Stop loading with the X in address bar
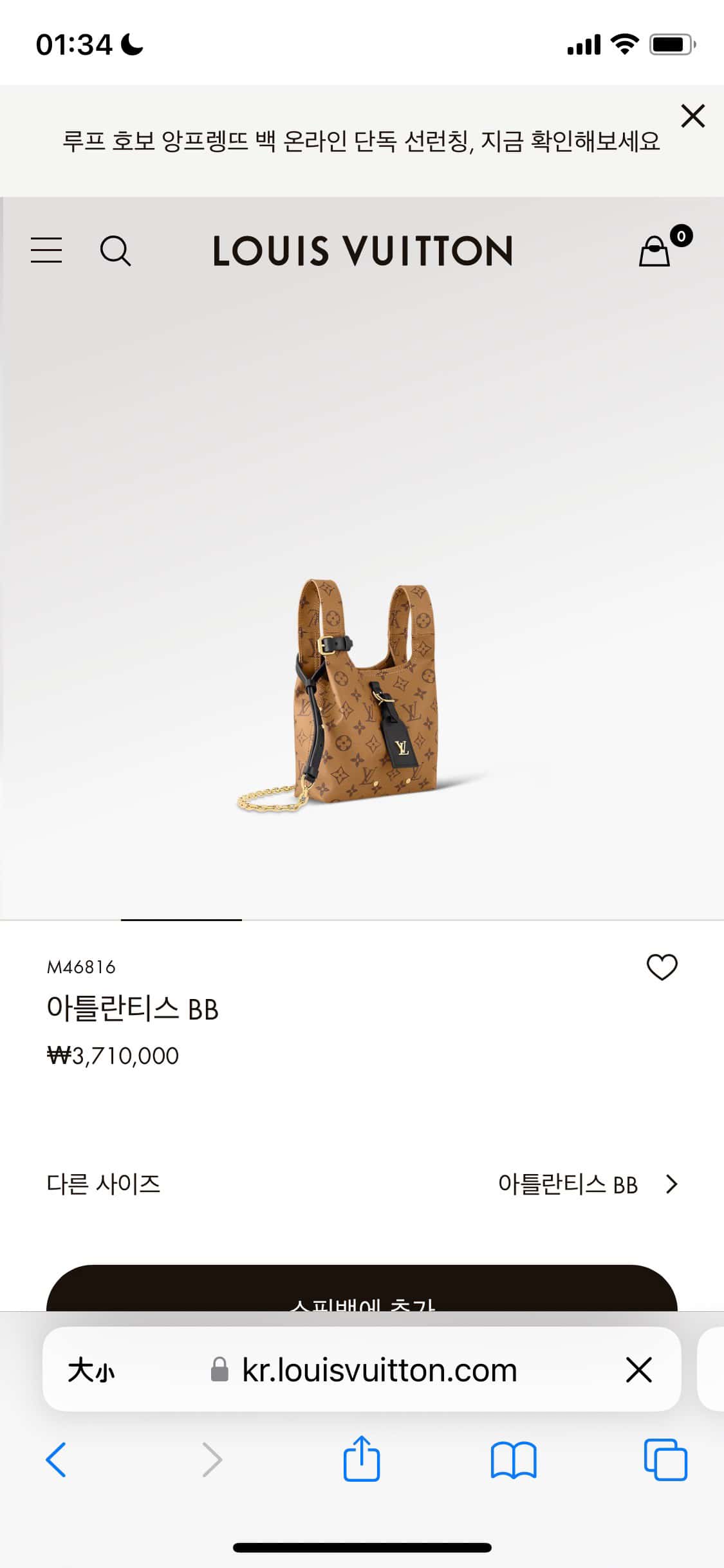Image resolution: width=724 pixels, height=1568 pixels. click(638, 1370)
